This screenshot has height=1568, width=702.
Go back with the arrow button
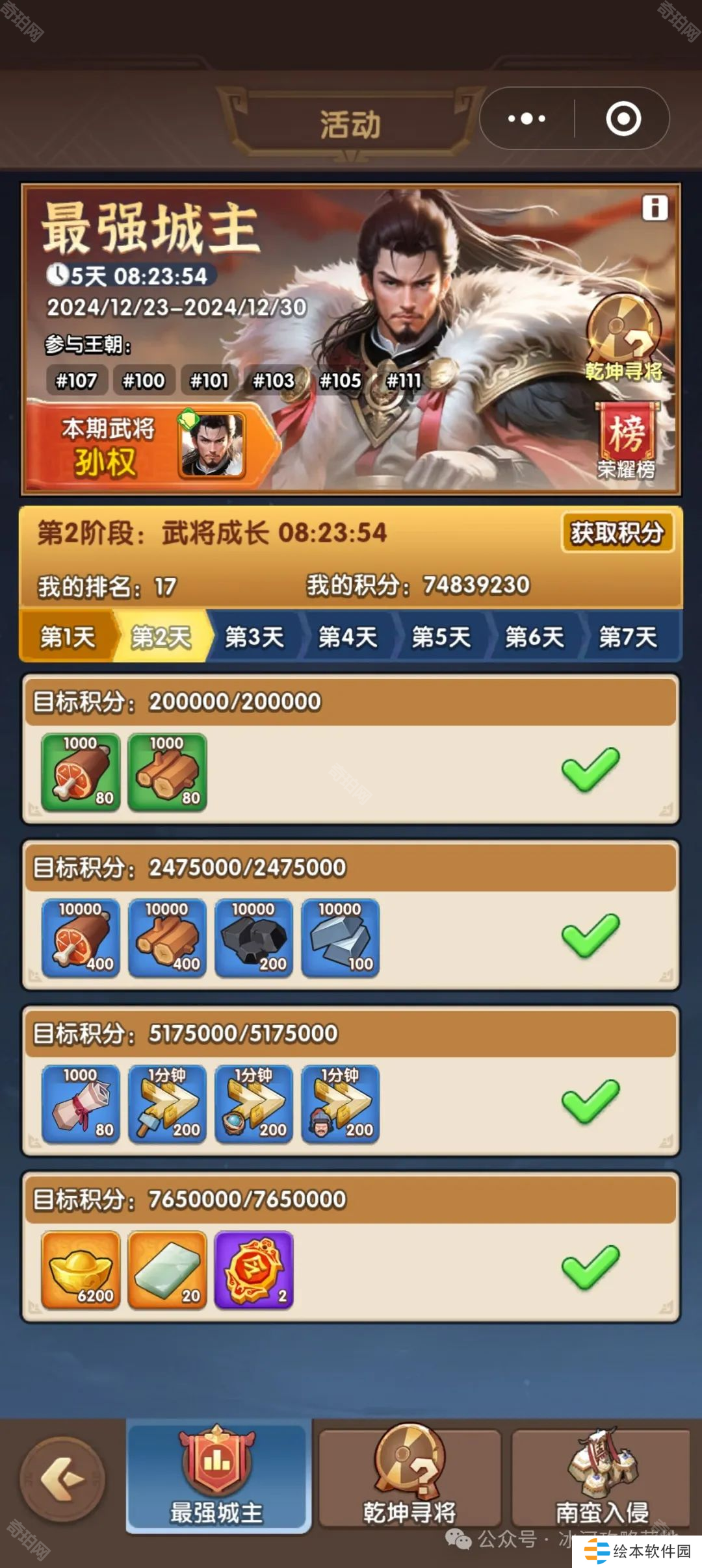click(x=62, y=1479)
